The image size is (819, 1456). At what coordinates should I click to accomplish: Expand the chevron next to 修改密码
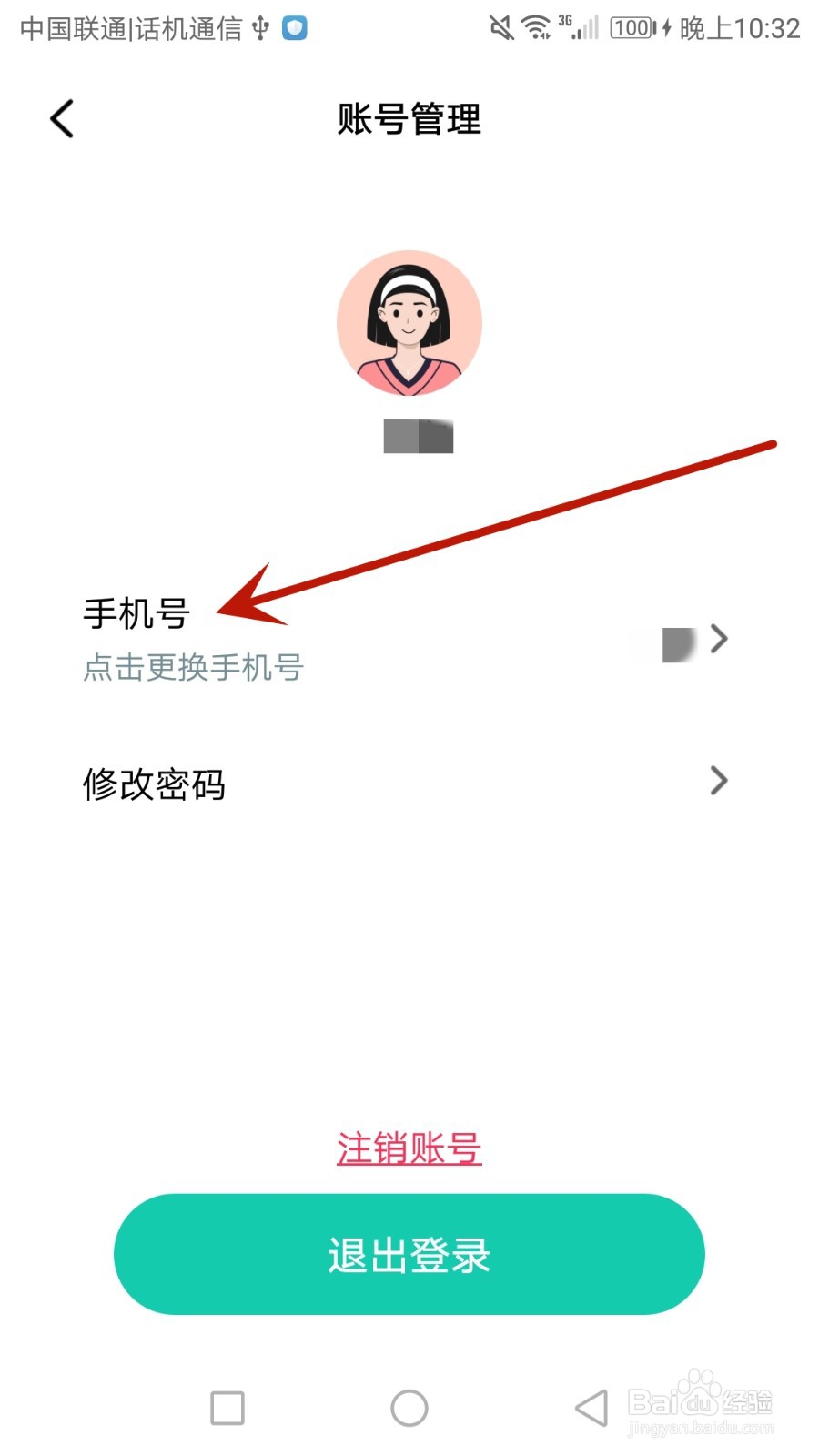(x=719, y=781)
